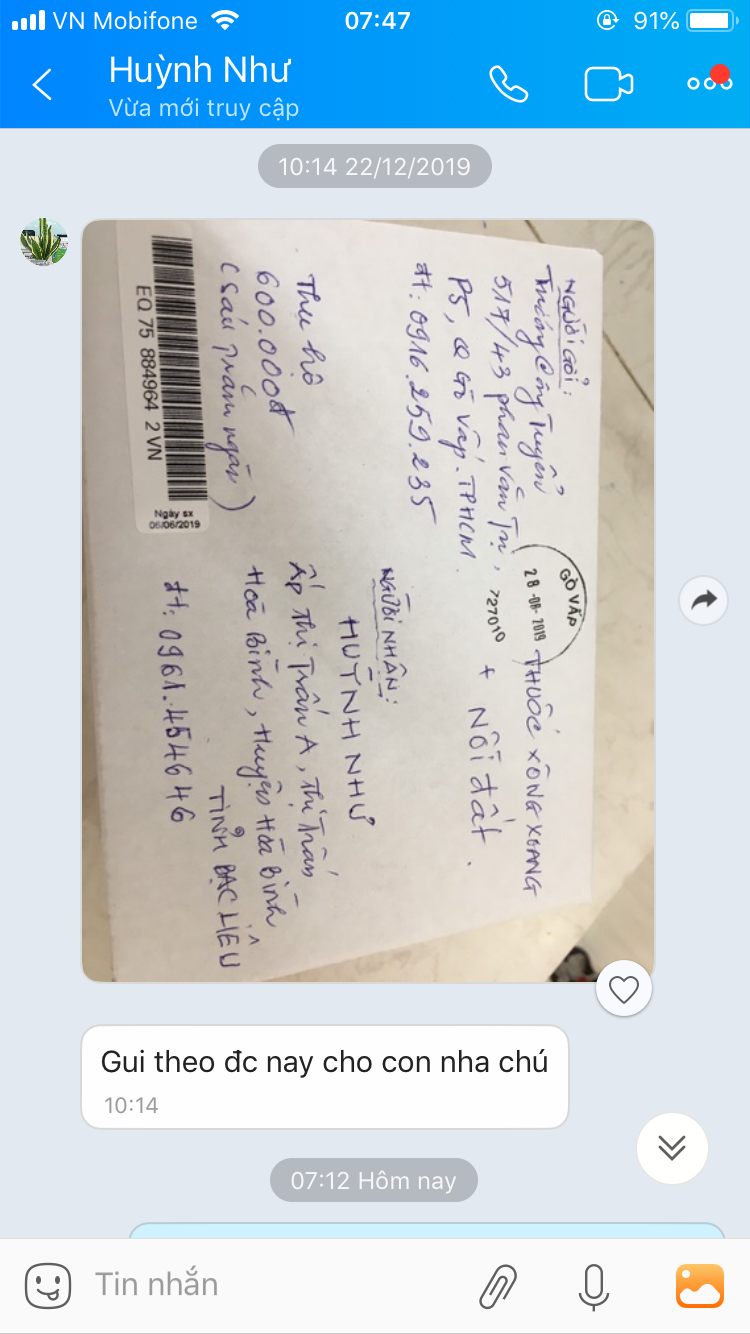Record a voice message with the microphone
Screen dimensions: 750x1334
click(594, 1286)
